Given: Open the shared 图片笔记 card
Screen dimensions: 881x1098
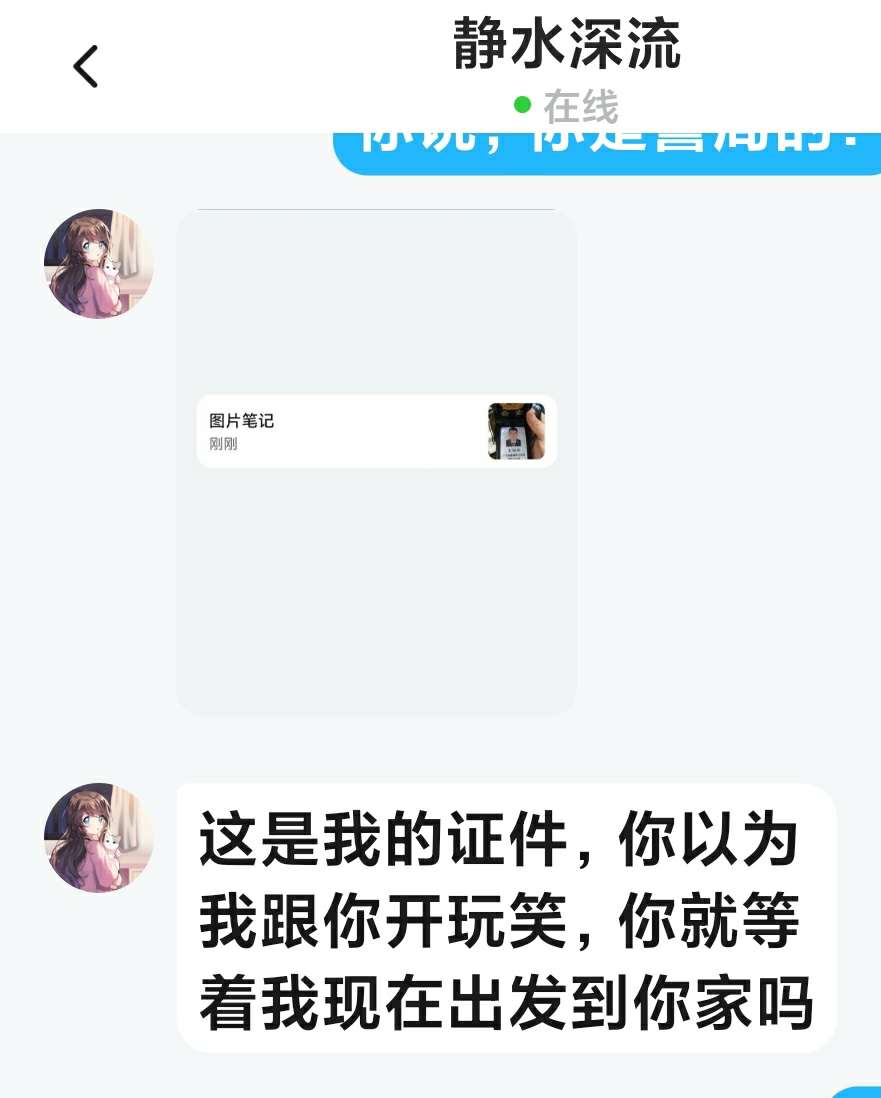Looking at the screenshot, I should click(376, 431).
